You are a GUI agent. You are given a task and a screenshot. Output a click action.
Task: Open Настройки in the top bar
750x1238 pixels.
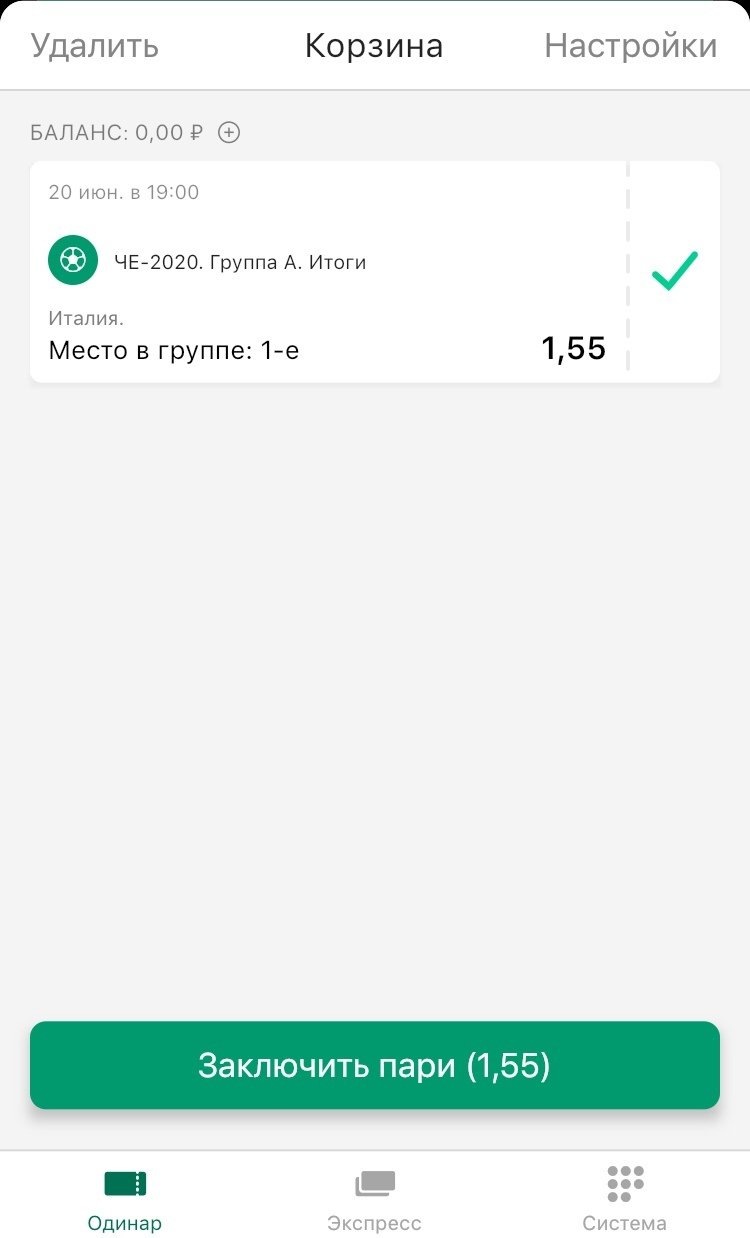click(x=630, y=46)
